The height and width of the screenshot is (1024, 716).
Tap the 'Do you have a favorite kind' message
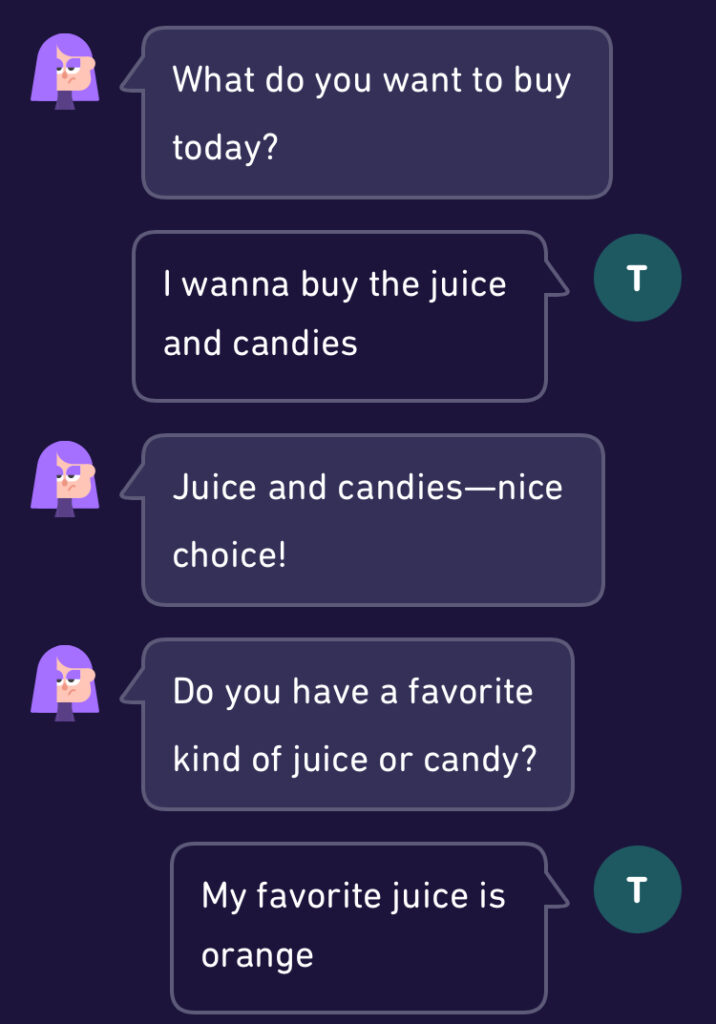click(357, 724)
